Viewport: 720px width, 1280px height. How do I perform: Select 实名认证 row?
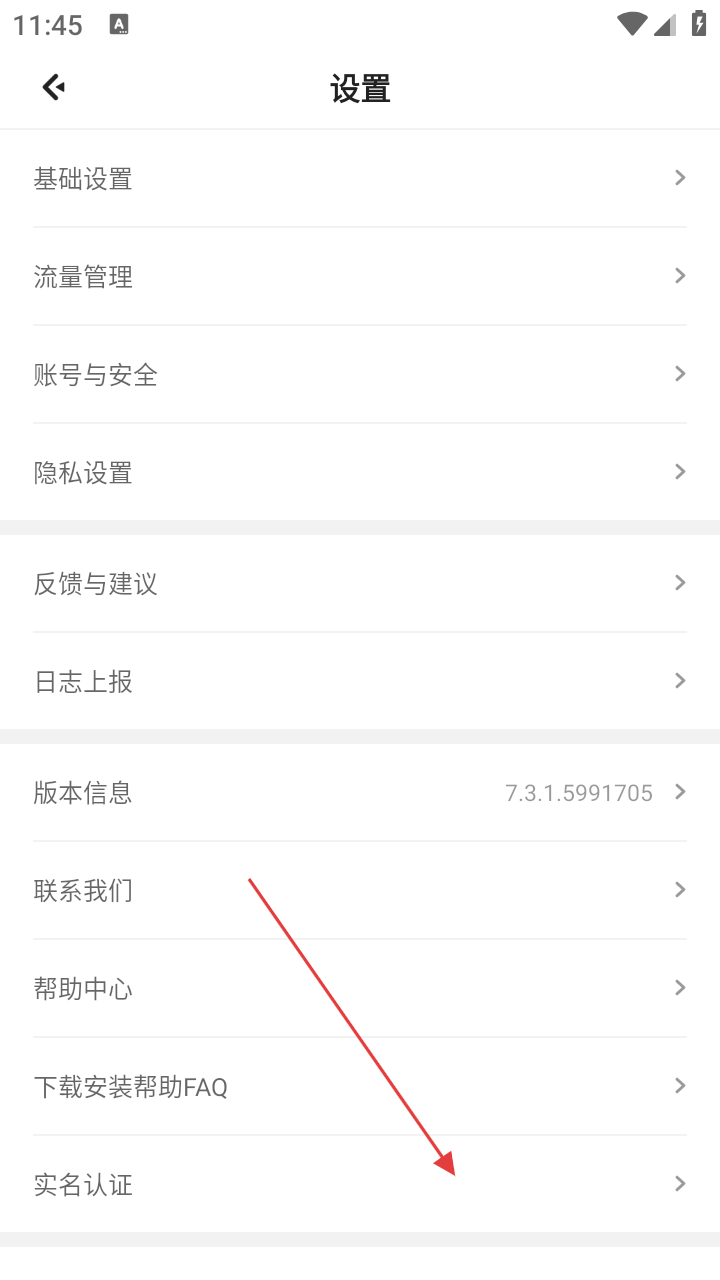tap(360, 1185)
